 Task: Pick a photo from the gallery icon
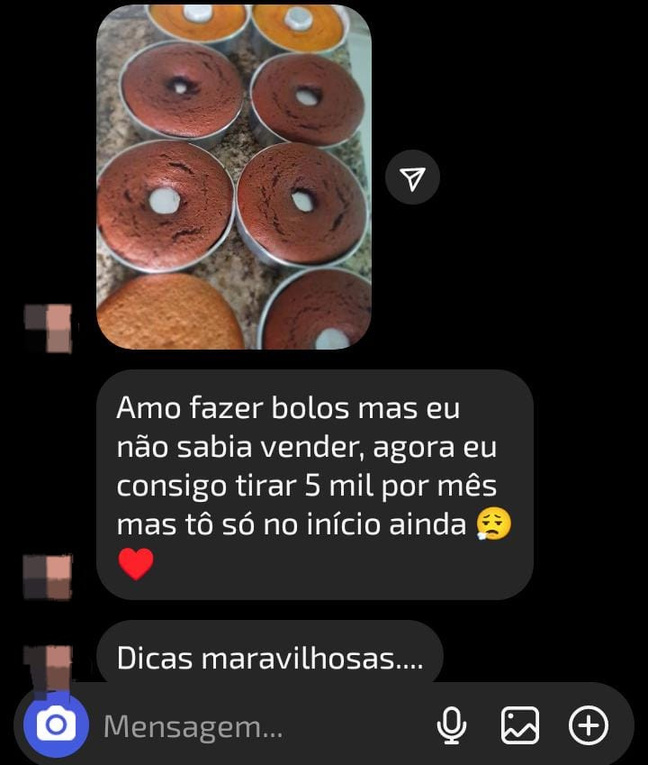coord(520,726)
